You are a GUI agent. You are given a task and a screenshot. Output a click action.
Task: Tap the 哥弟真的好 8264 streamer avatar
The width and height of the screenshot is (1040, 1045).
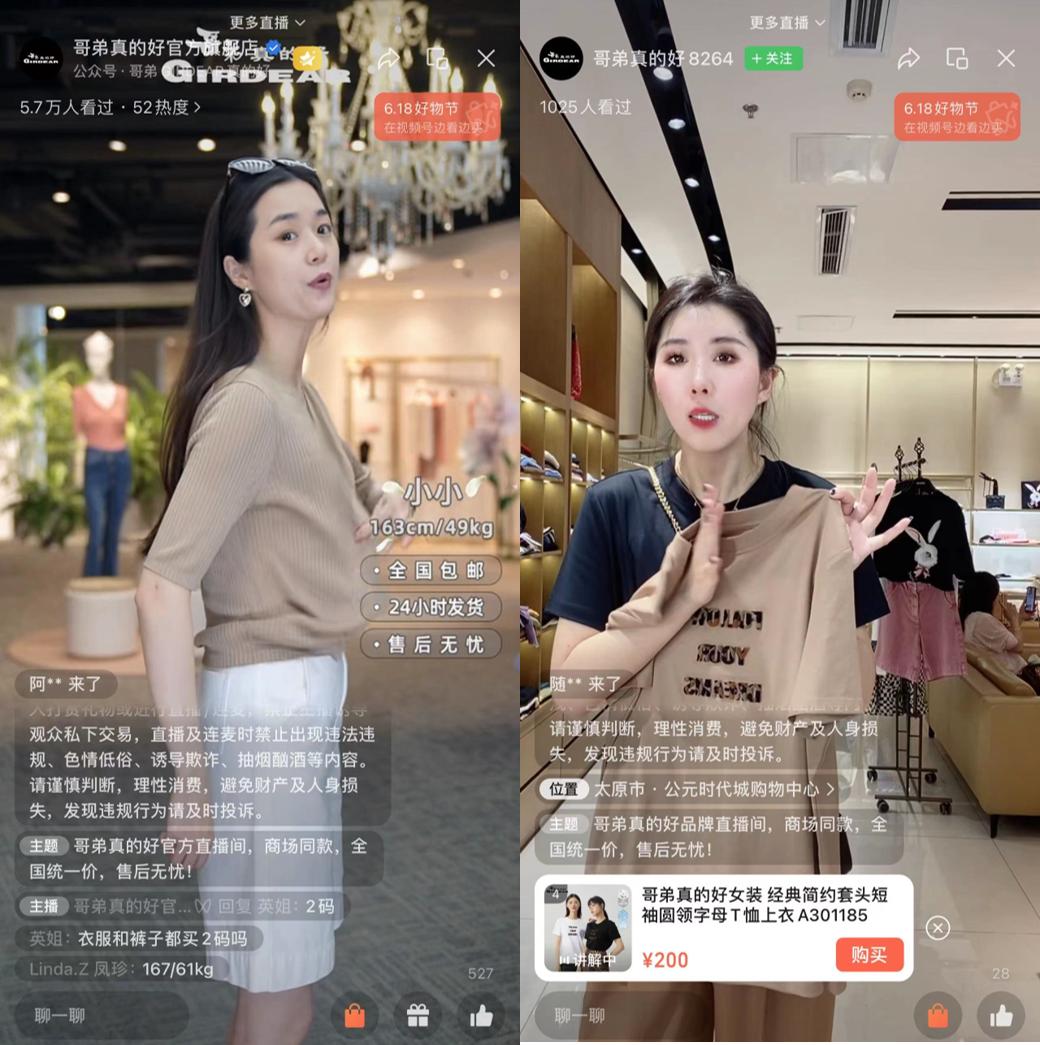[x=562, y=59]
